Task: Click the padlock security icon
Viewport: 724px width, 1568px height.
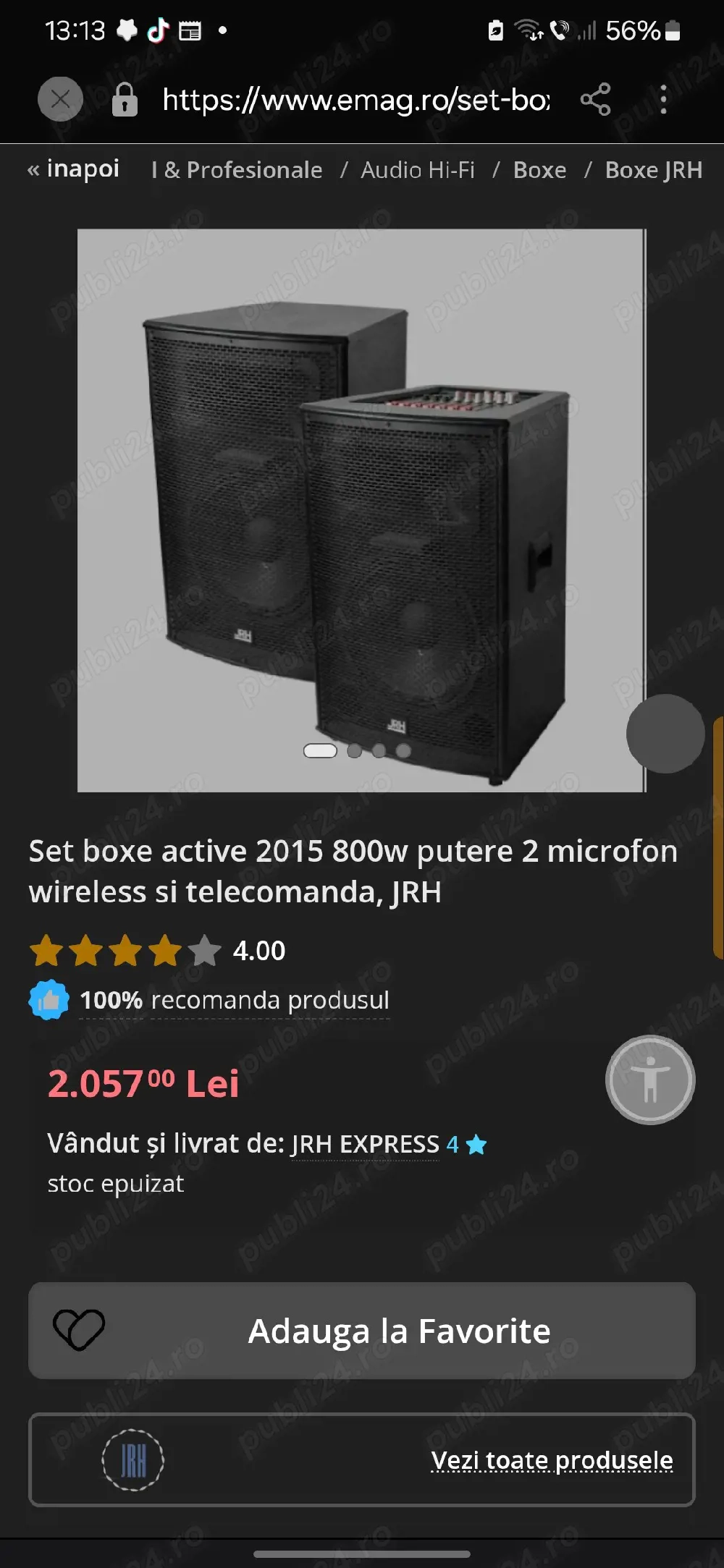Action: (125, 98)
